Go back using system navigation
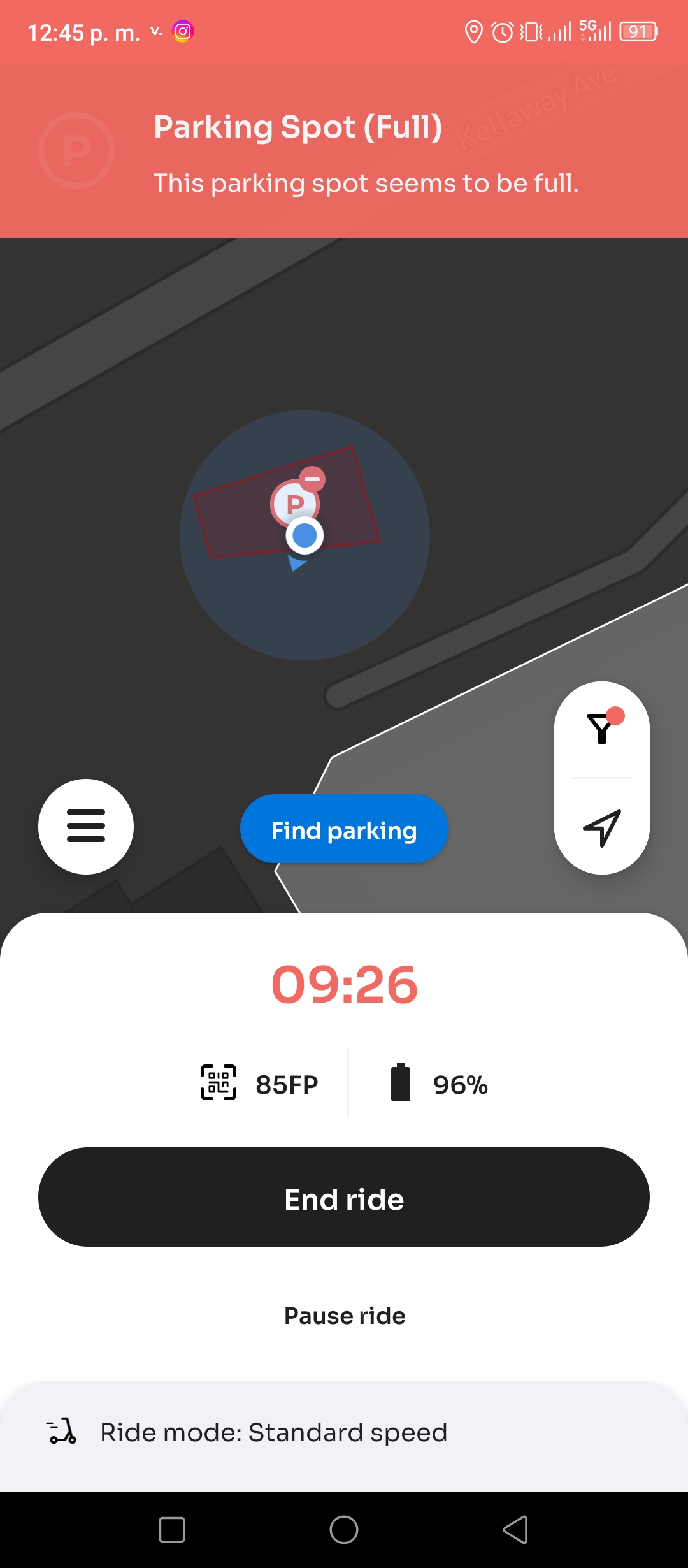688x1568 pixels. (515, 1530)
